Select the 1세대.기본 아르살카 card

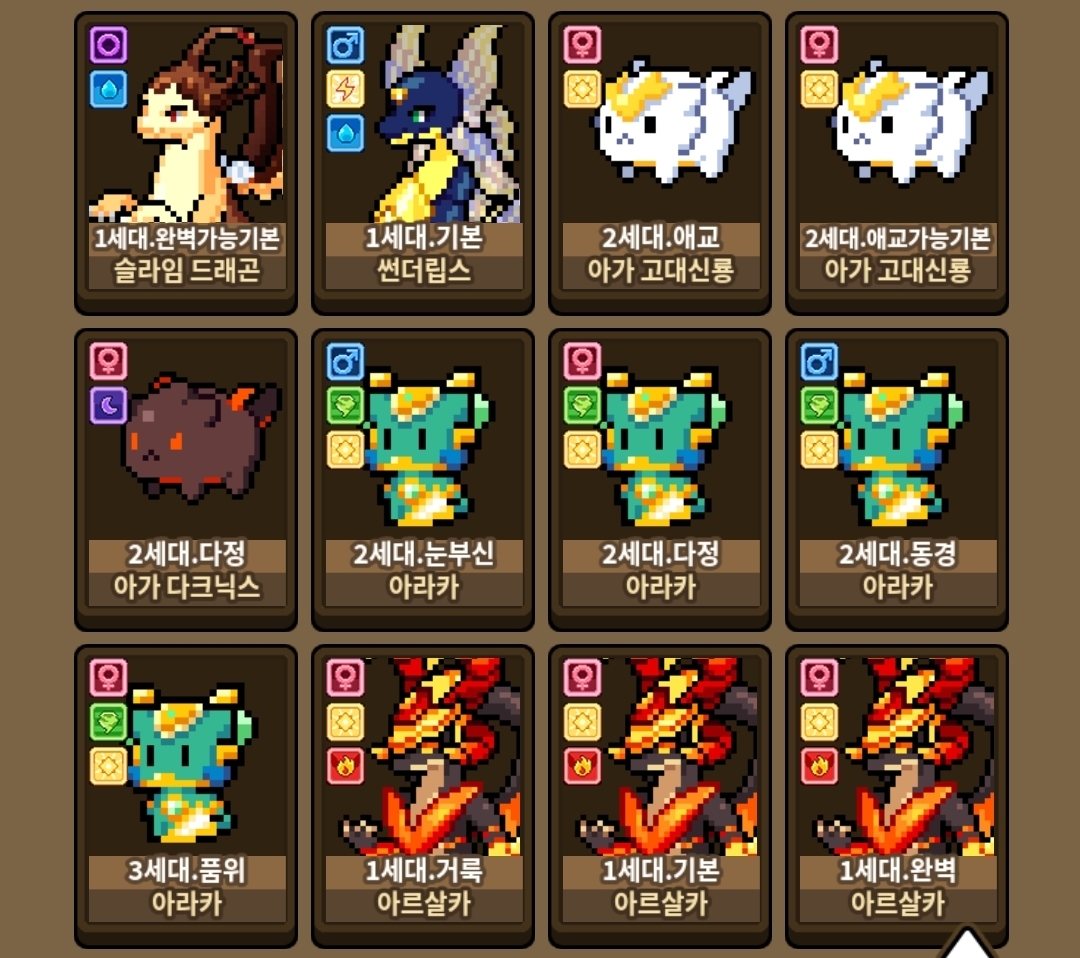click(660, 795)
